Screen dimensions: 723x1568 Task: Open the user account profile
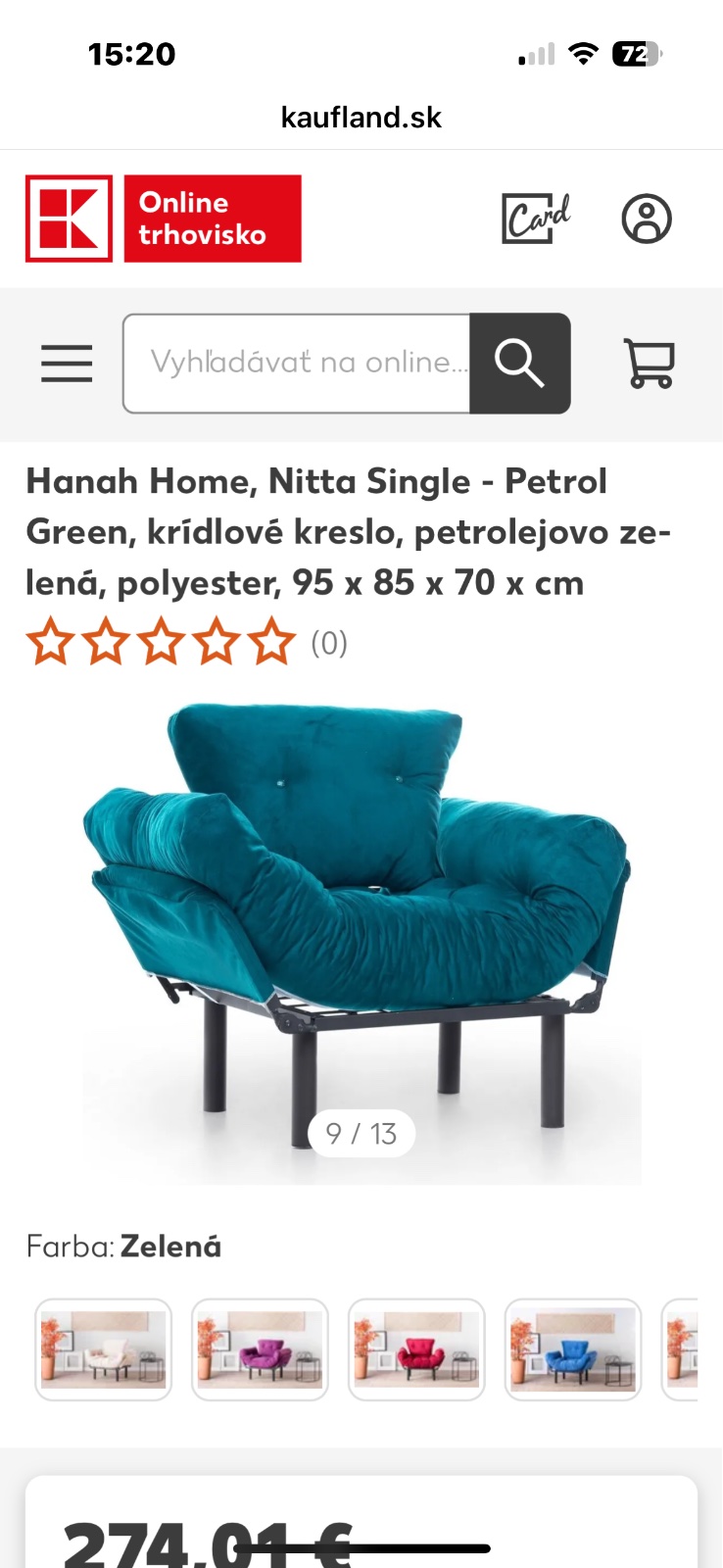click(x=647, y=219)
